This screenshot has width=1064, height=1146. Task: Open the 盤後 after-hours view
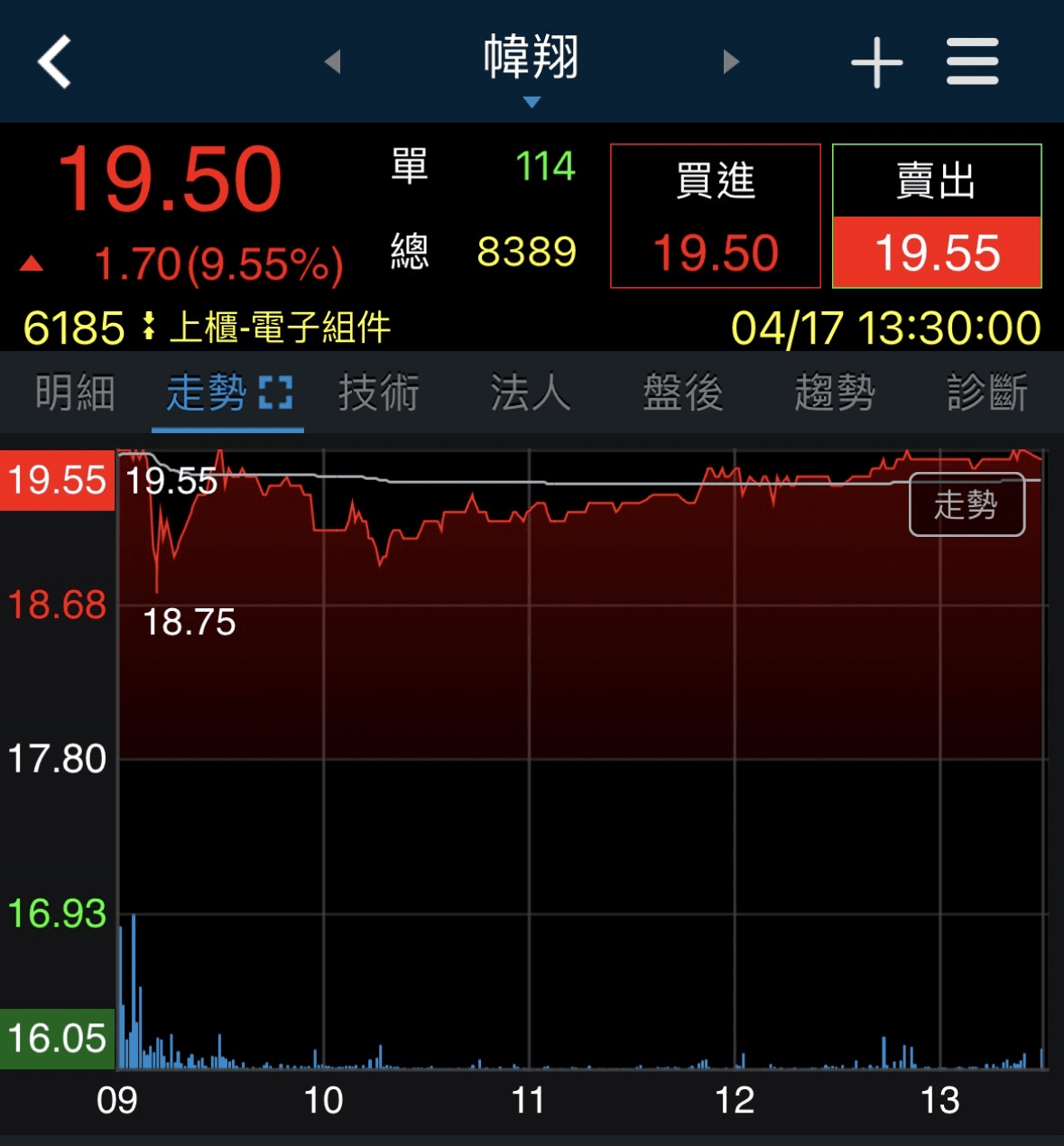coord(683,392)
